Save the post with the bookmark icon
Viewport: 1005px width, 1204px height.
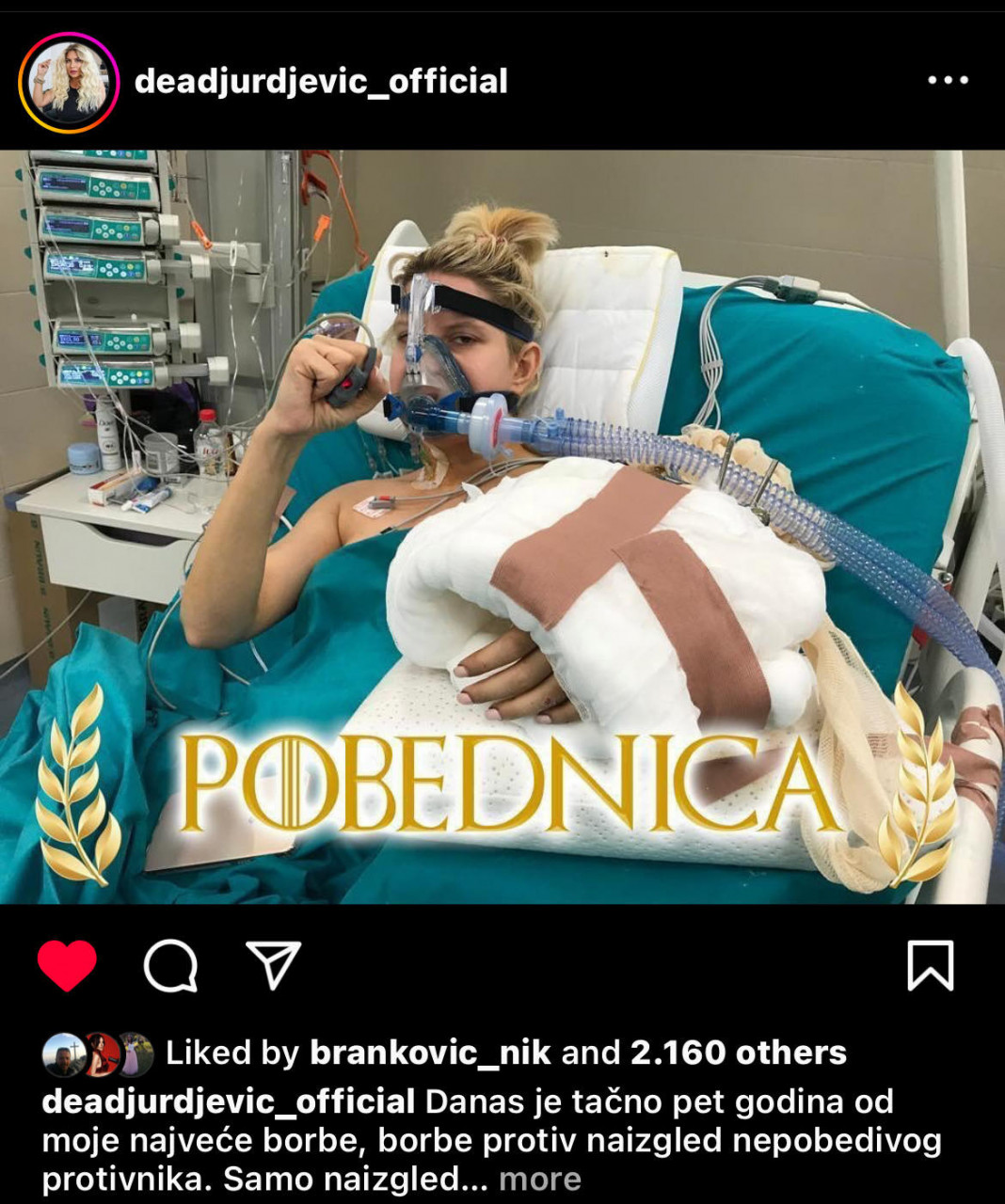930,966
